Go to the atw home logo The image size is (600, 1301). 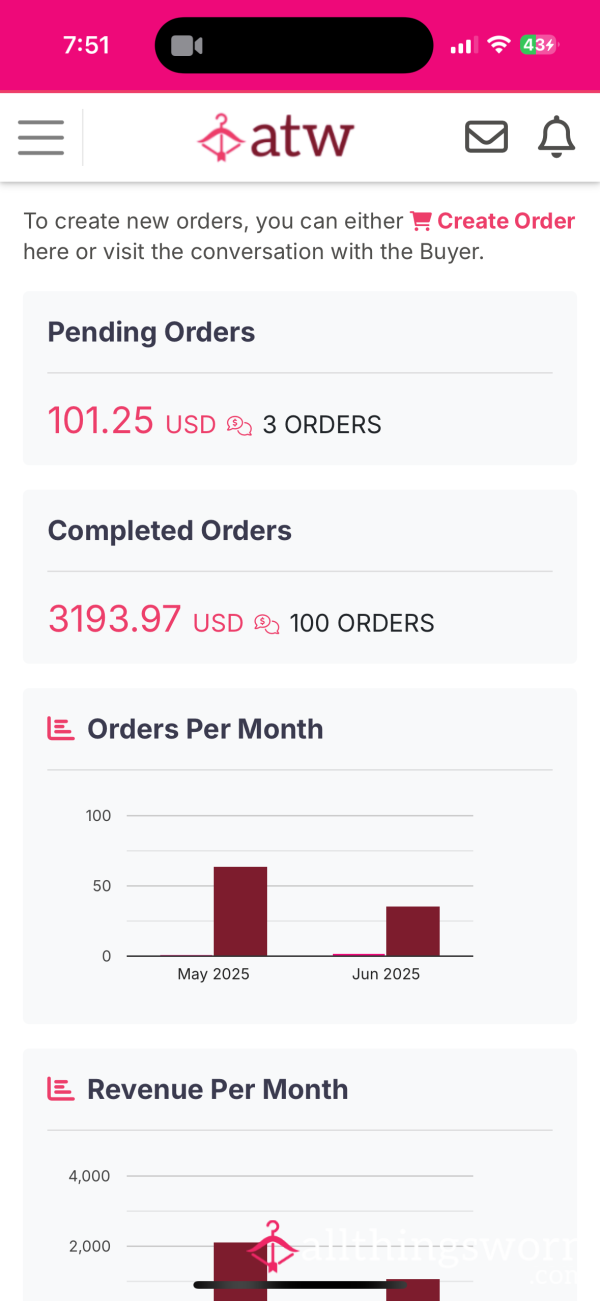tap(276, 137)
